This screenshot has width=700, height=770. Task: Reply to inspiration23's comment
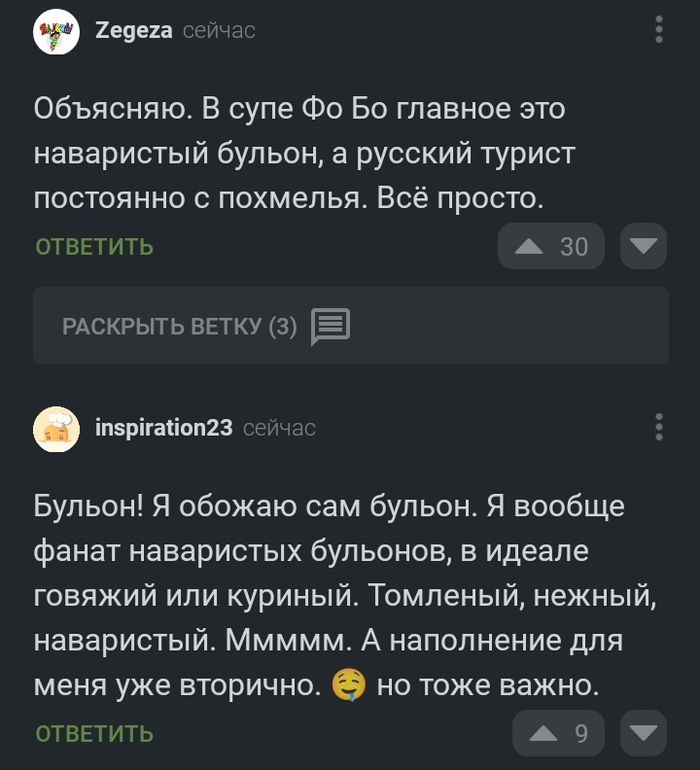(x=95, y=734)
